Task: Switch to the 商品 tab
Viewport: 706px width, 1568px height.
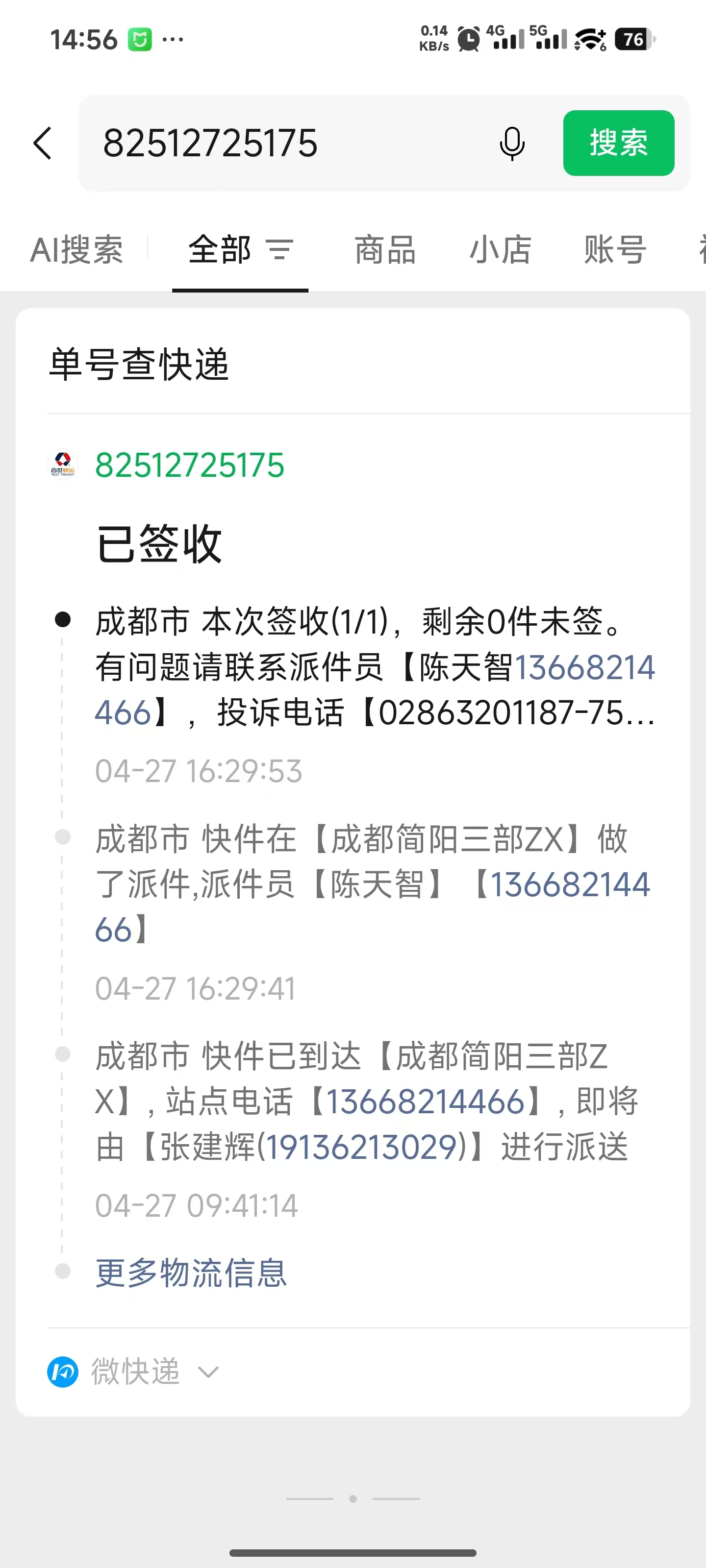Action: click(385, 249)
